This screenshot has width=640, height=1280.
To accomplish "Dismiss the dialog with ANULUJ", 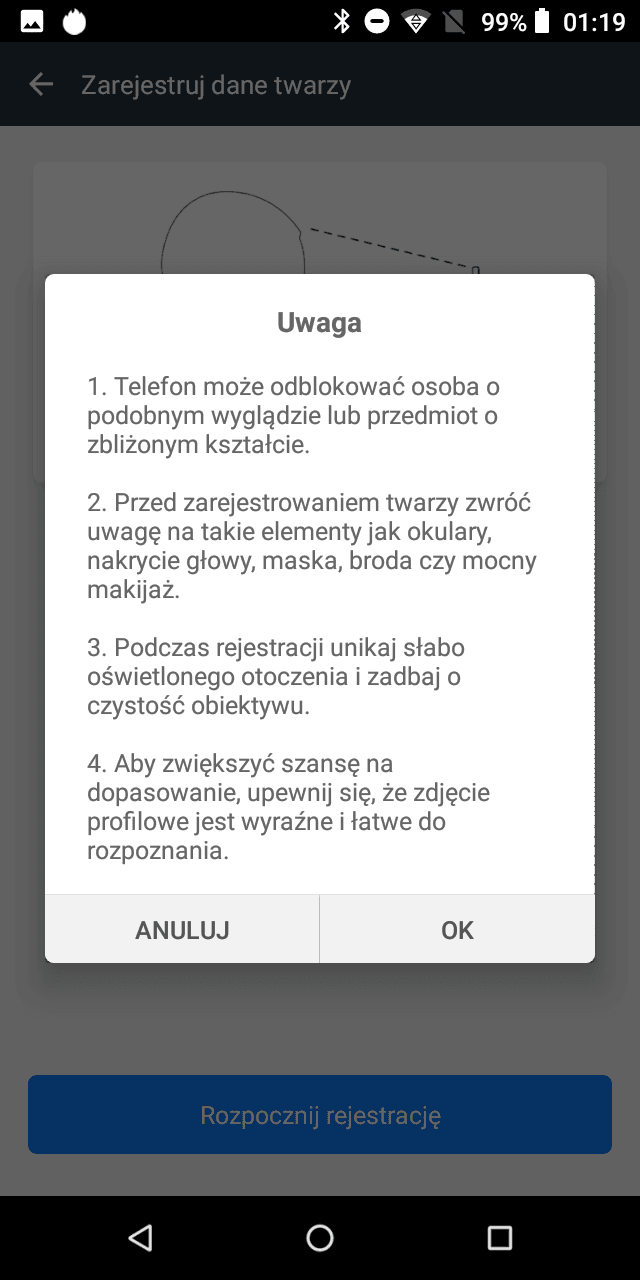I will point(182,929).
